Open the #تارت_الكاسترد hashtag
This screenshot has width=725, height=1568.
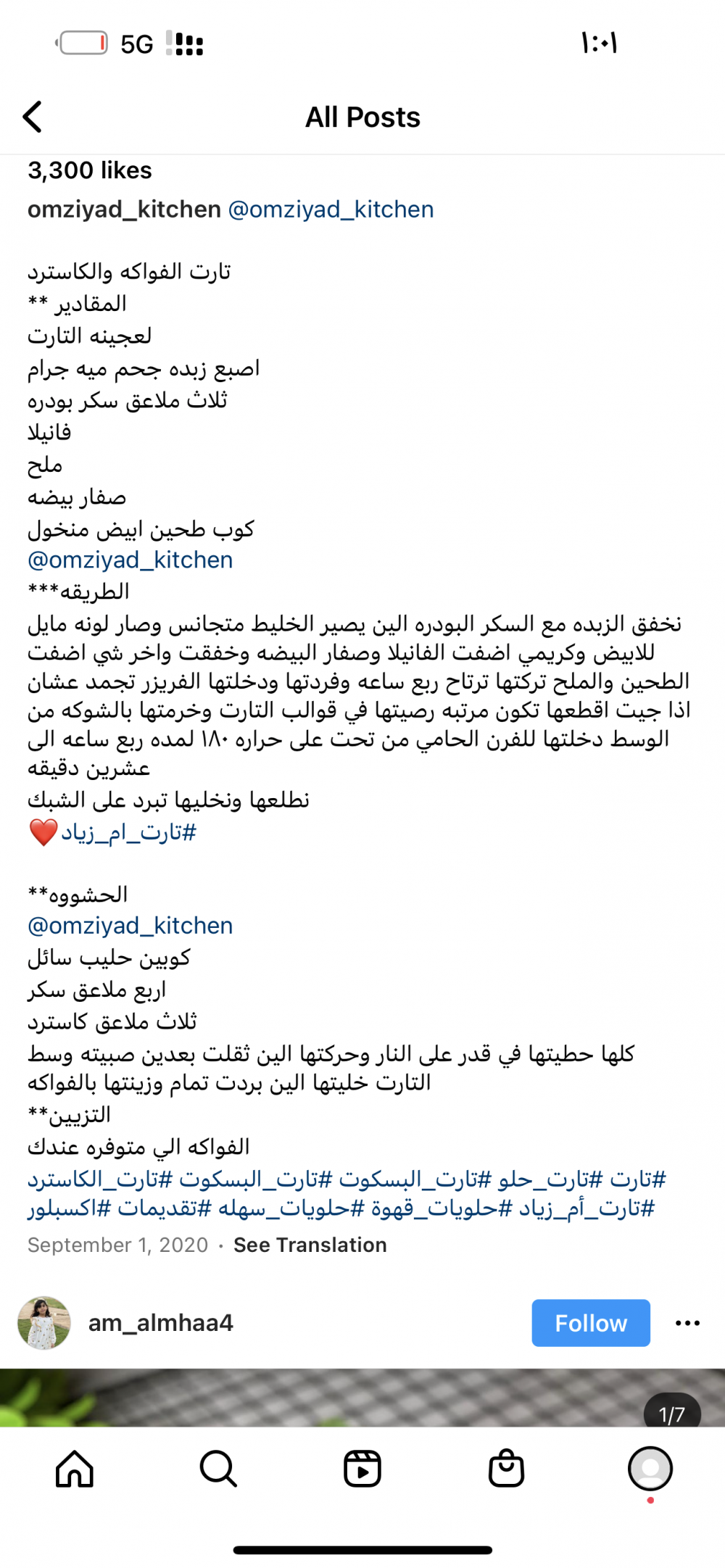101,1179
